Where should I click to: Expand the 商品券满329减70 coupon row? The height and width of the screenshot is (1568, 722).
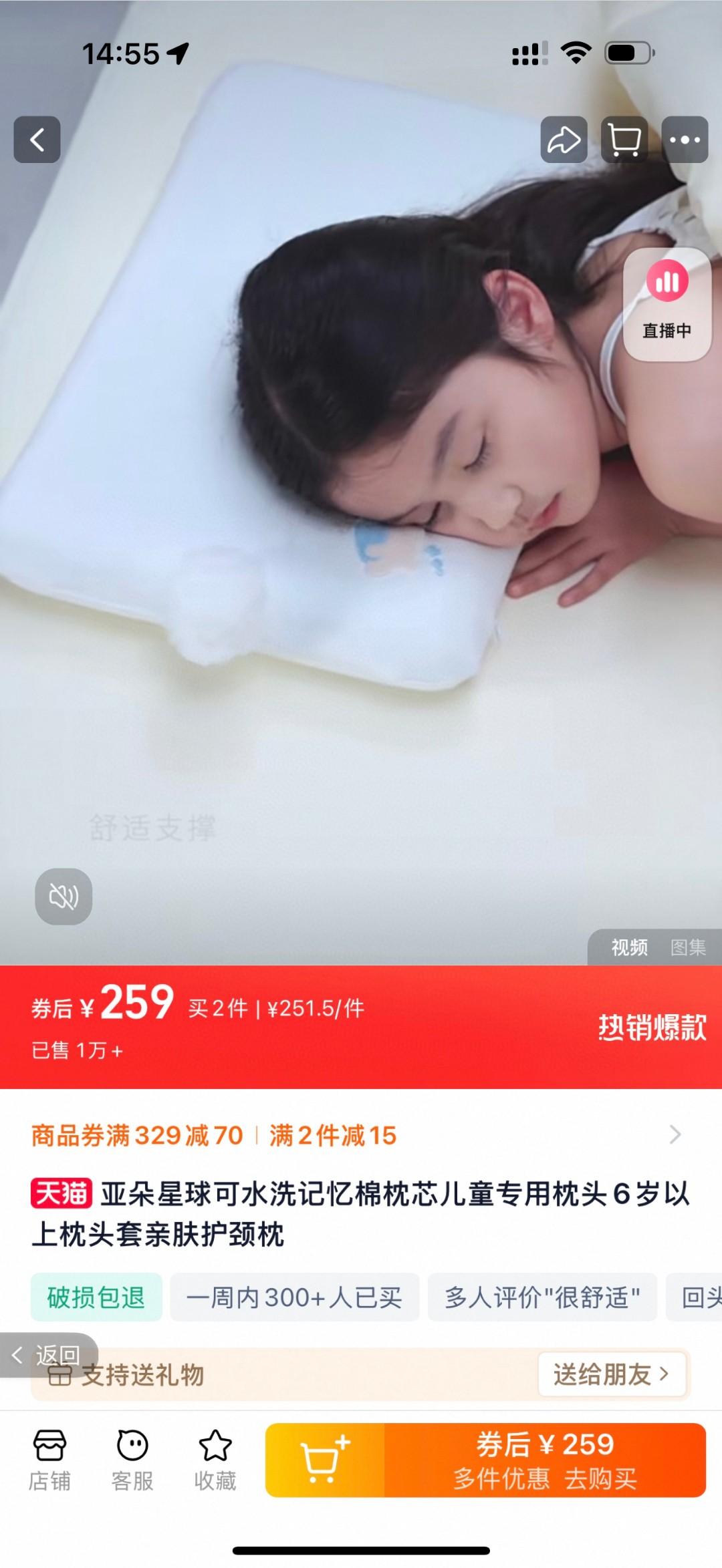675,1134
